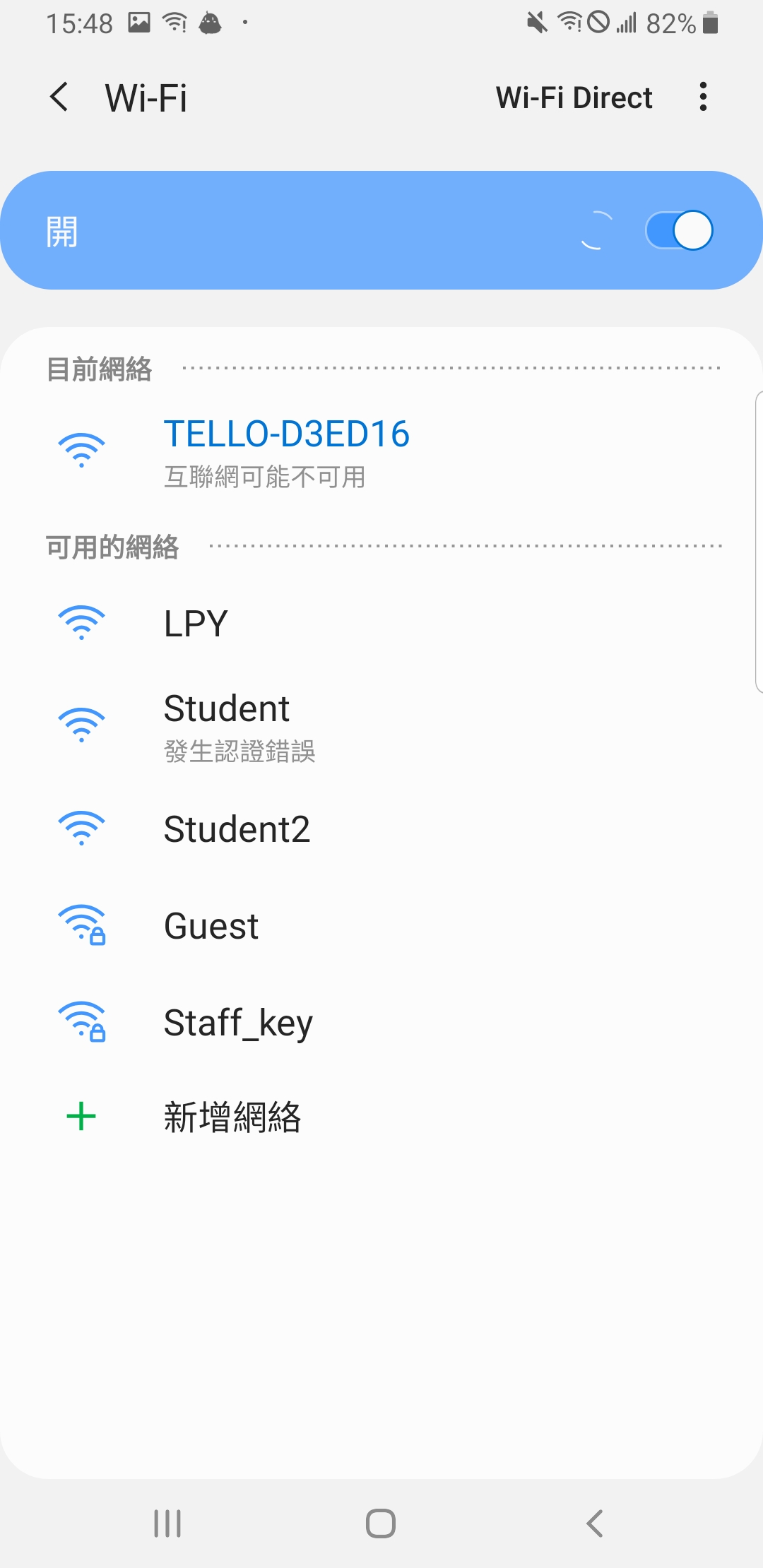Open the connected TELLO-D3ED16 network details
The image size is (763, 1568).
click(x=381, y=451)
